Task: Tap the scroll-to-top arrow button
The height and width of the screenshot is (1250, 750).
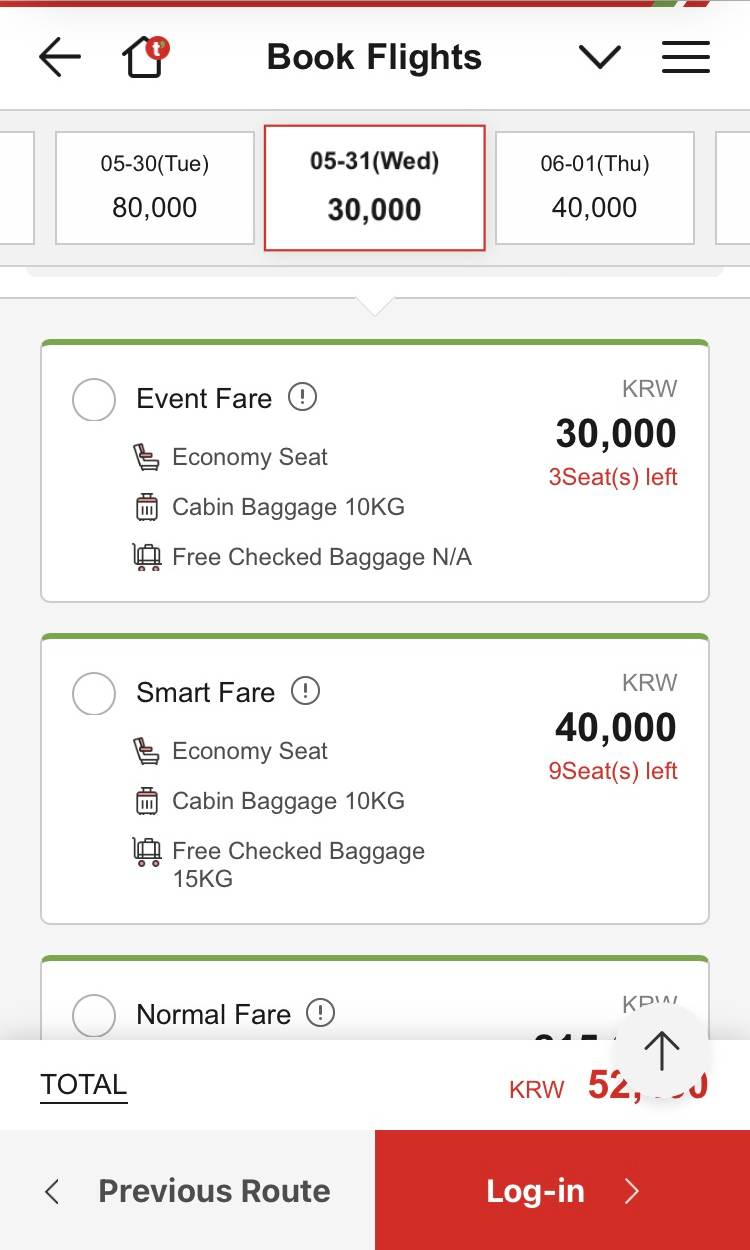Action: (x=661, y=1052)
